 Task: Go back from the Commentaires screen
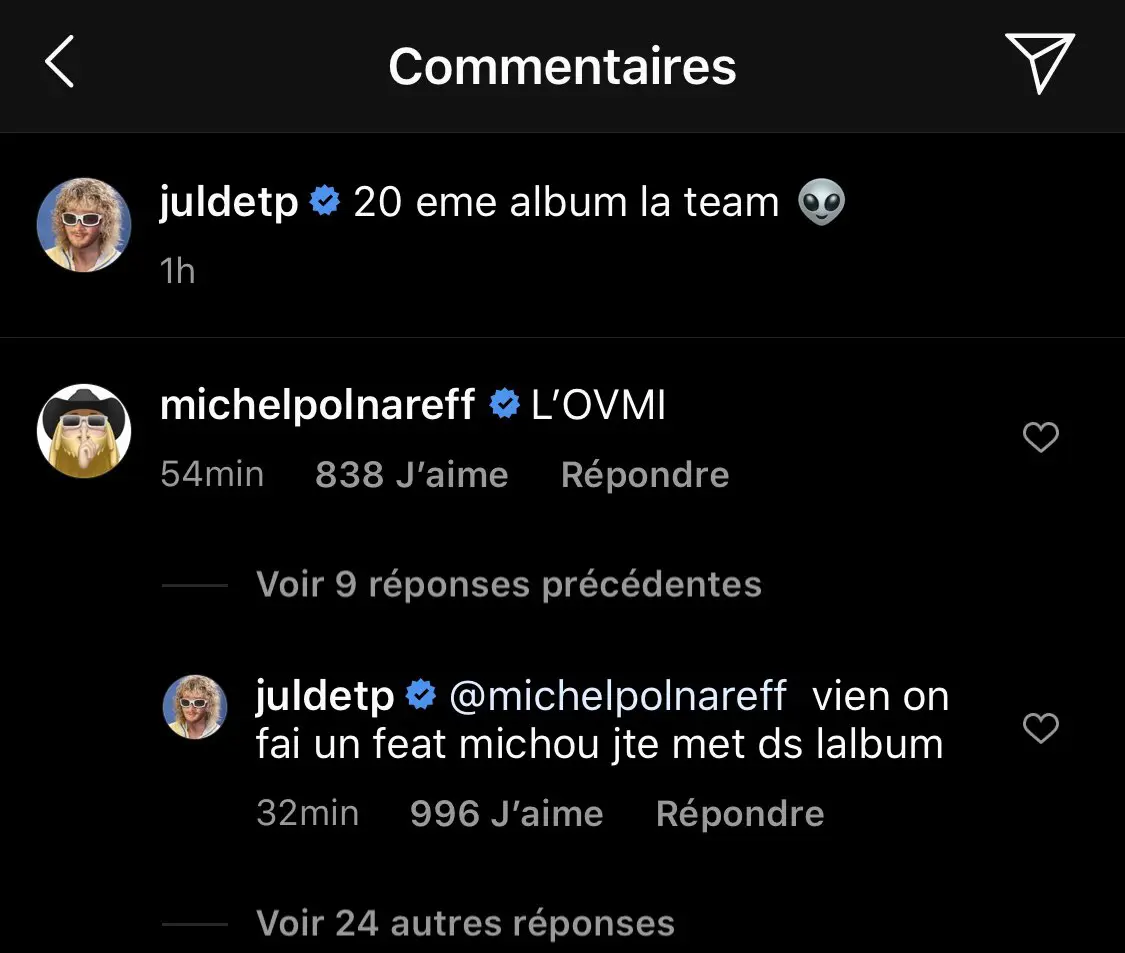click(x=60, y=64)
